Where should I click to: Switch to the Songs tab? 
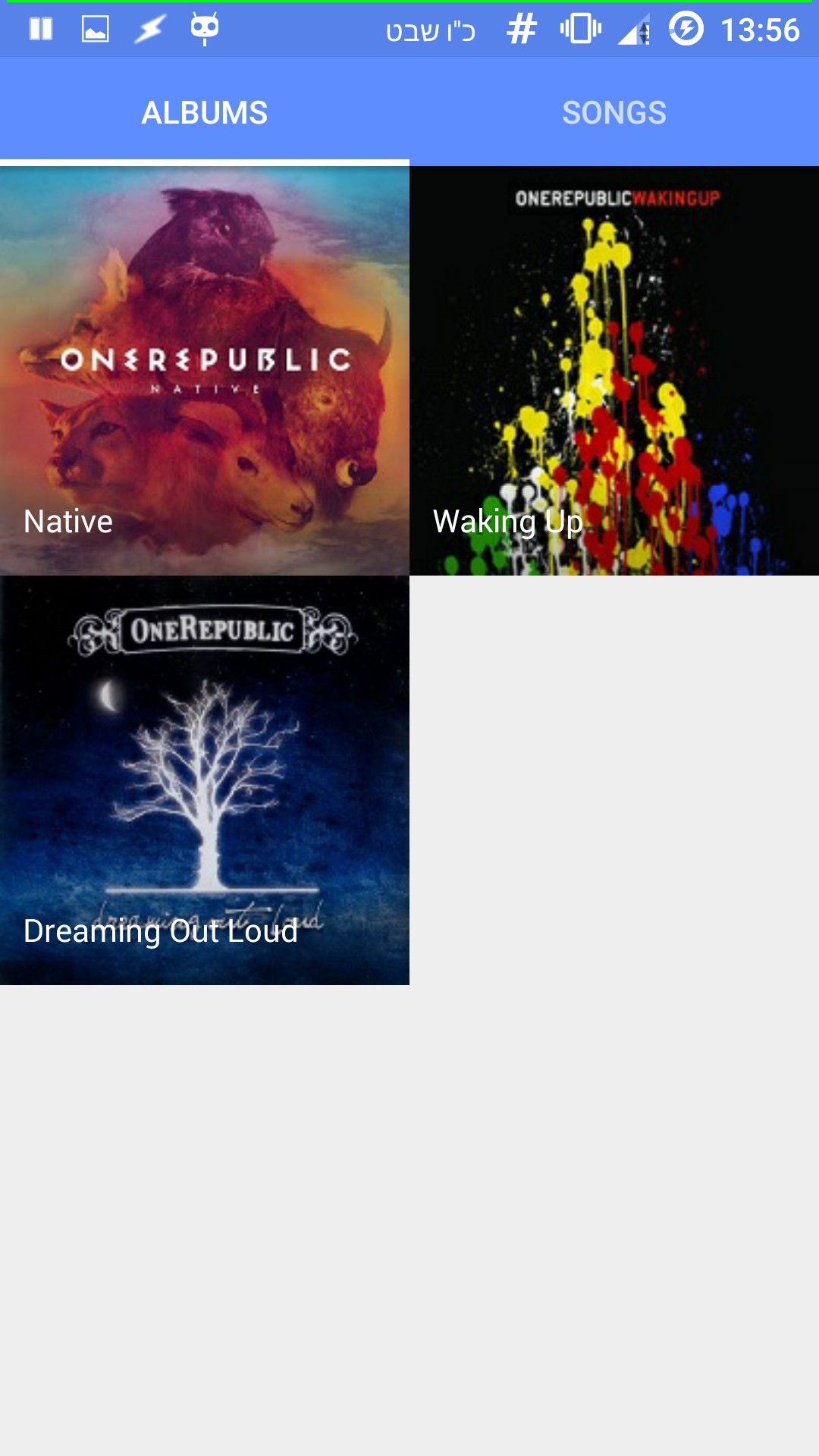pyautogui.click(x=613, y=112)
